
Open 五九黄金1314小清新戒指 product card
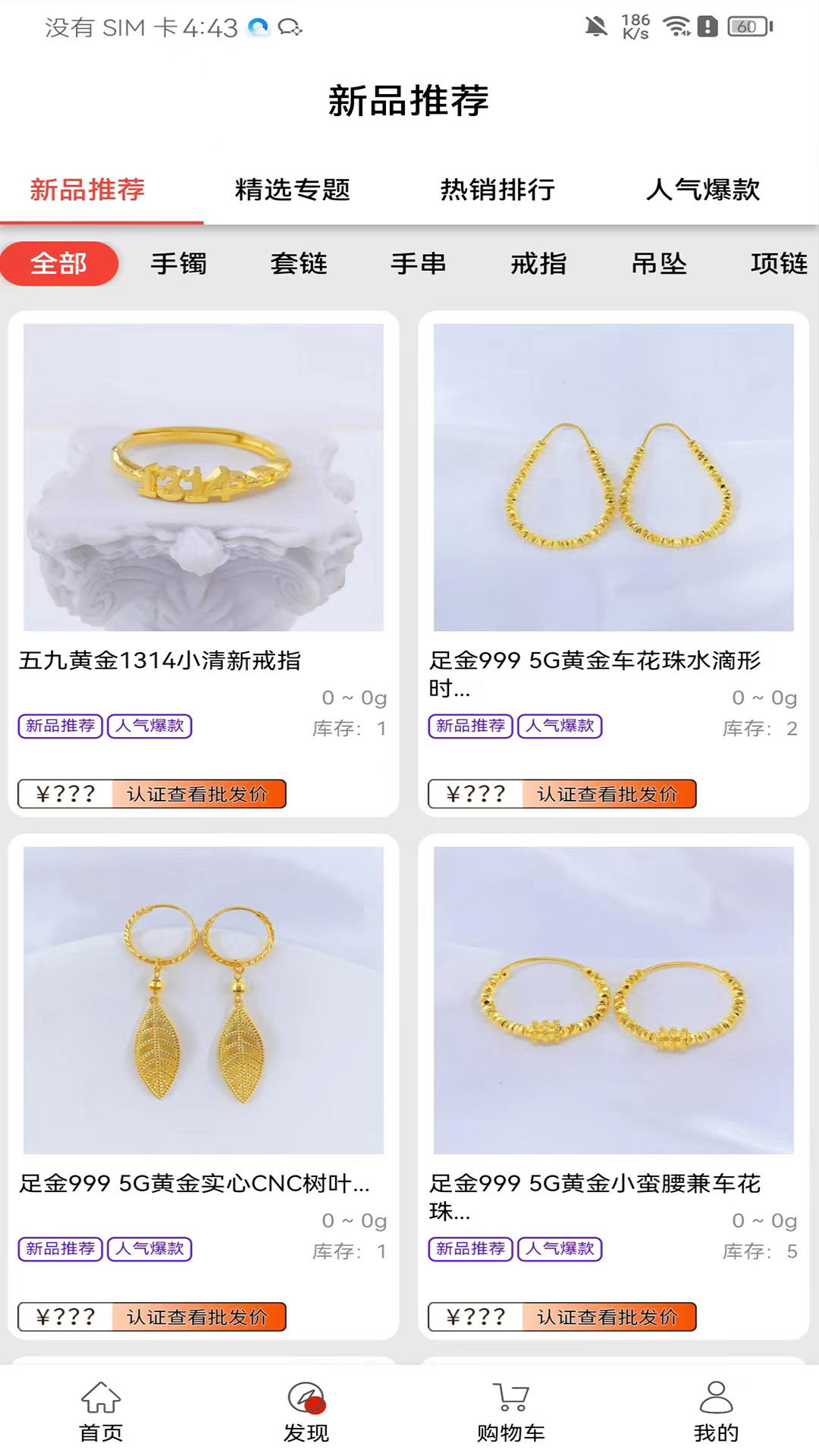pyautogui.click(x=203, y=478)
